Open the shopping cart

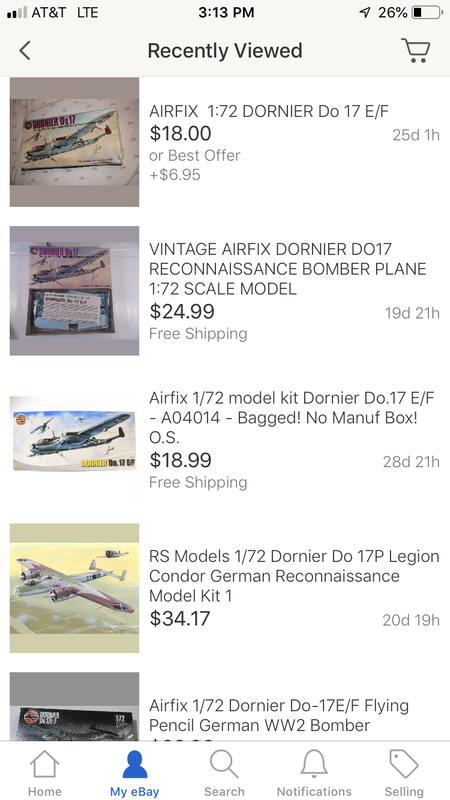[x=416, y=51]
